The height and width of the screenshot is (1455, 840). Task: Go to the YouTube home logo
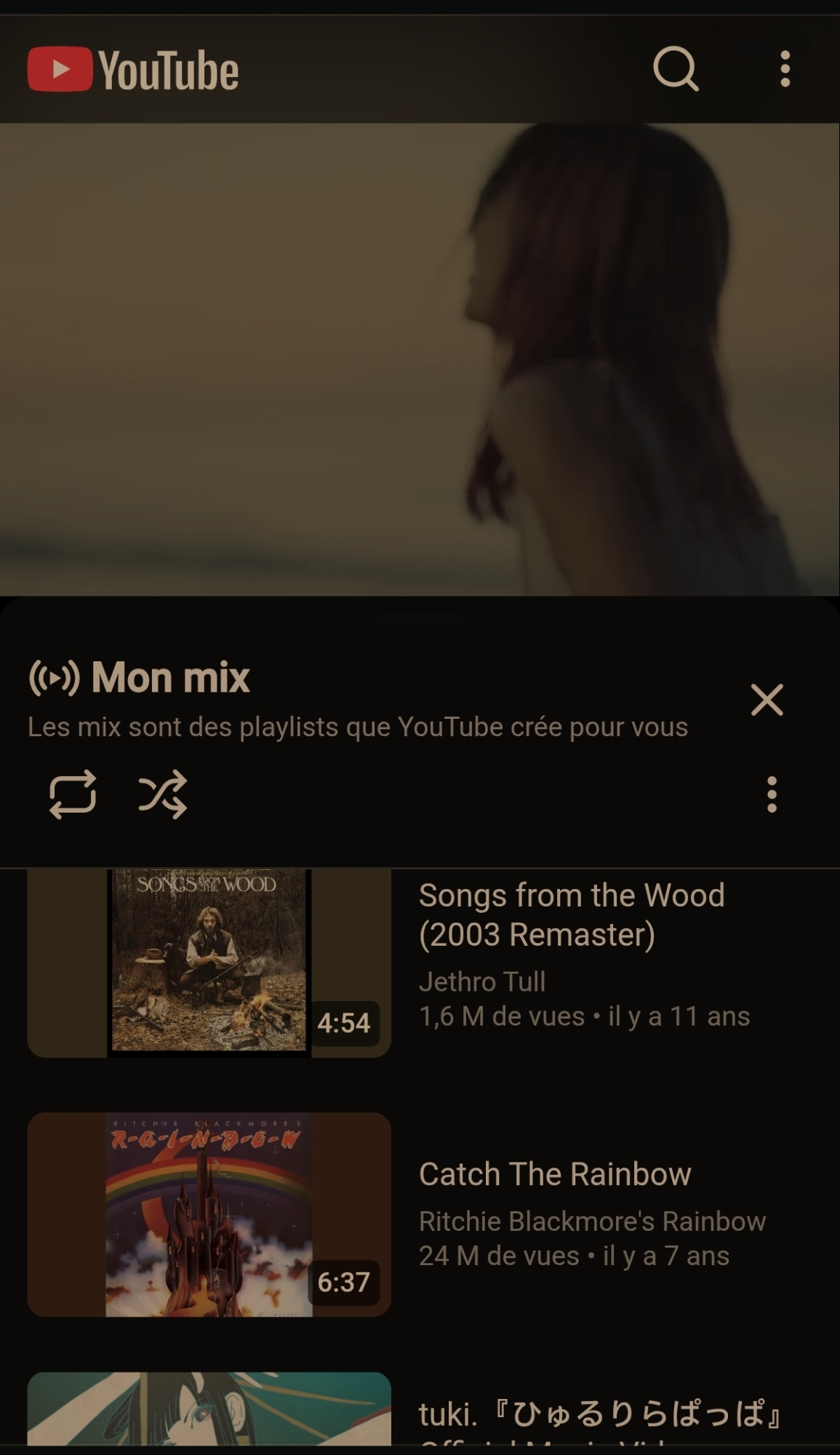133,71
